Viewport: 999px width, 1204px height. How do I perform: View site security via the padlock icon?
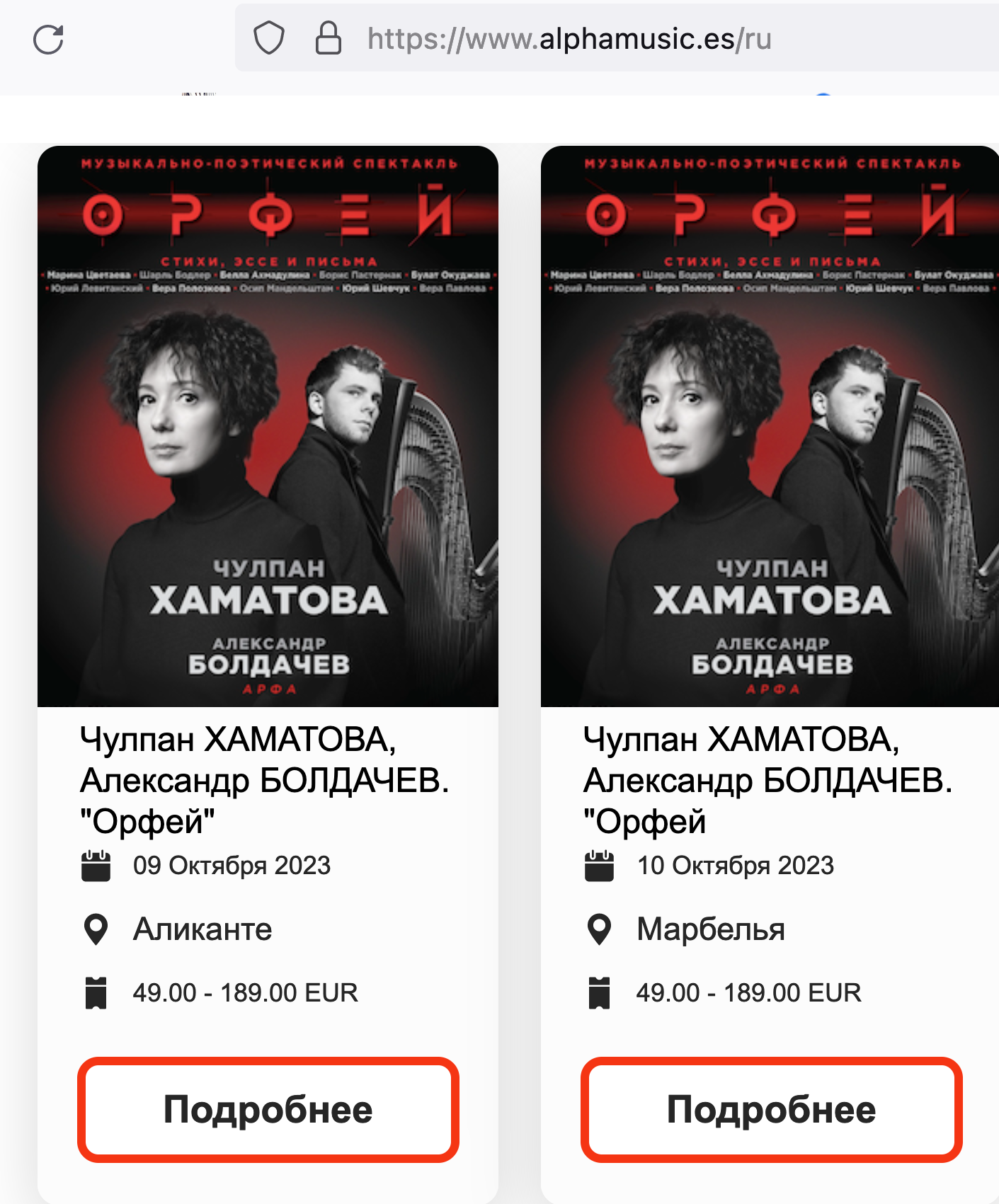click(x=328, y=38)
